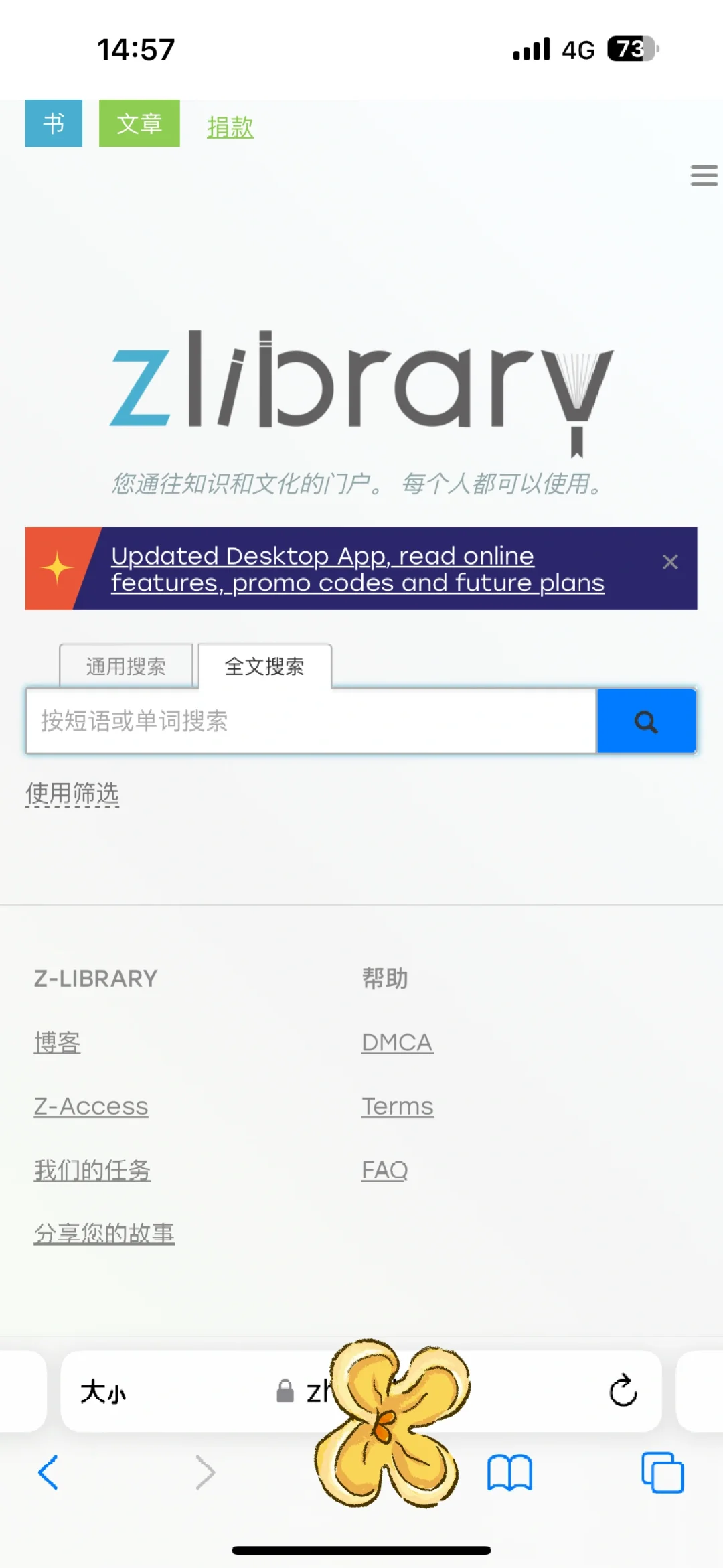This screenshot has height=1568, width=723.
Task: Open the 分享您的故事 link
Action: point(104,1234)
